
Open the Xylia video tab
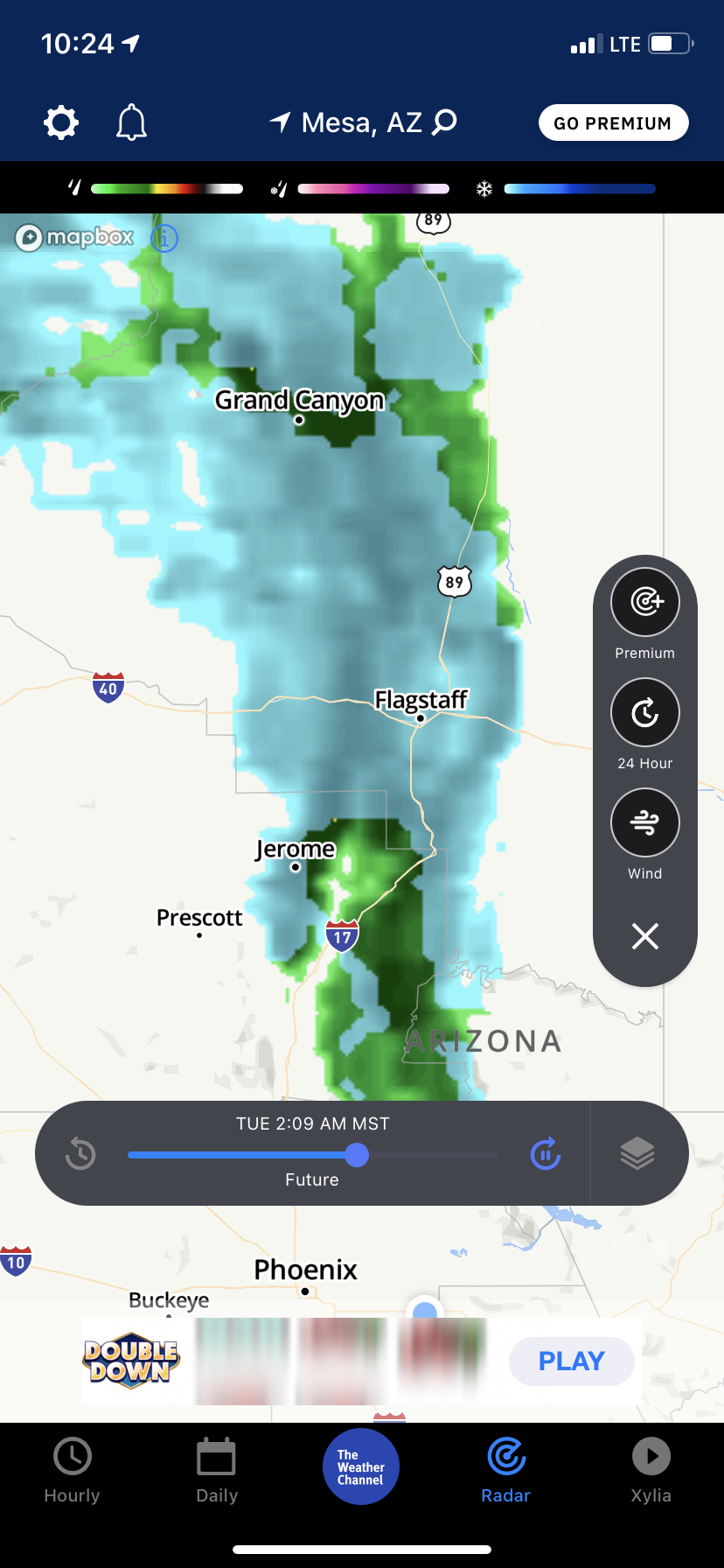(x=651, y=1470)
